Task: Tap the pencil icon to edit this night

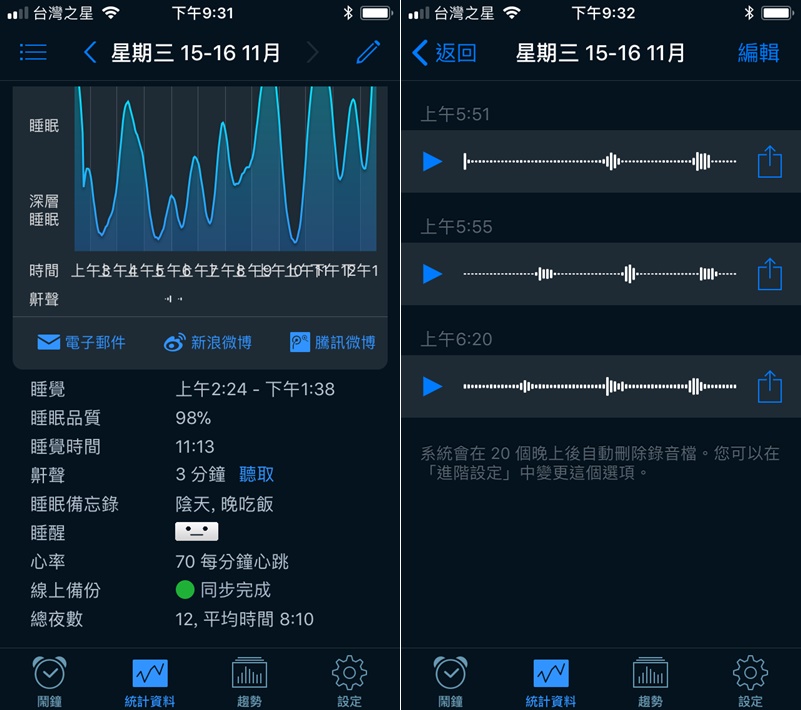Action: (x=368, y=53)
